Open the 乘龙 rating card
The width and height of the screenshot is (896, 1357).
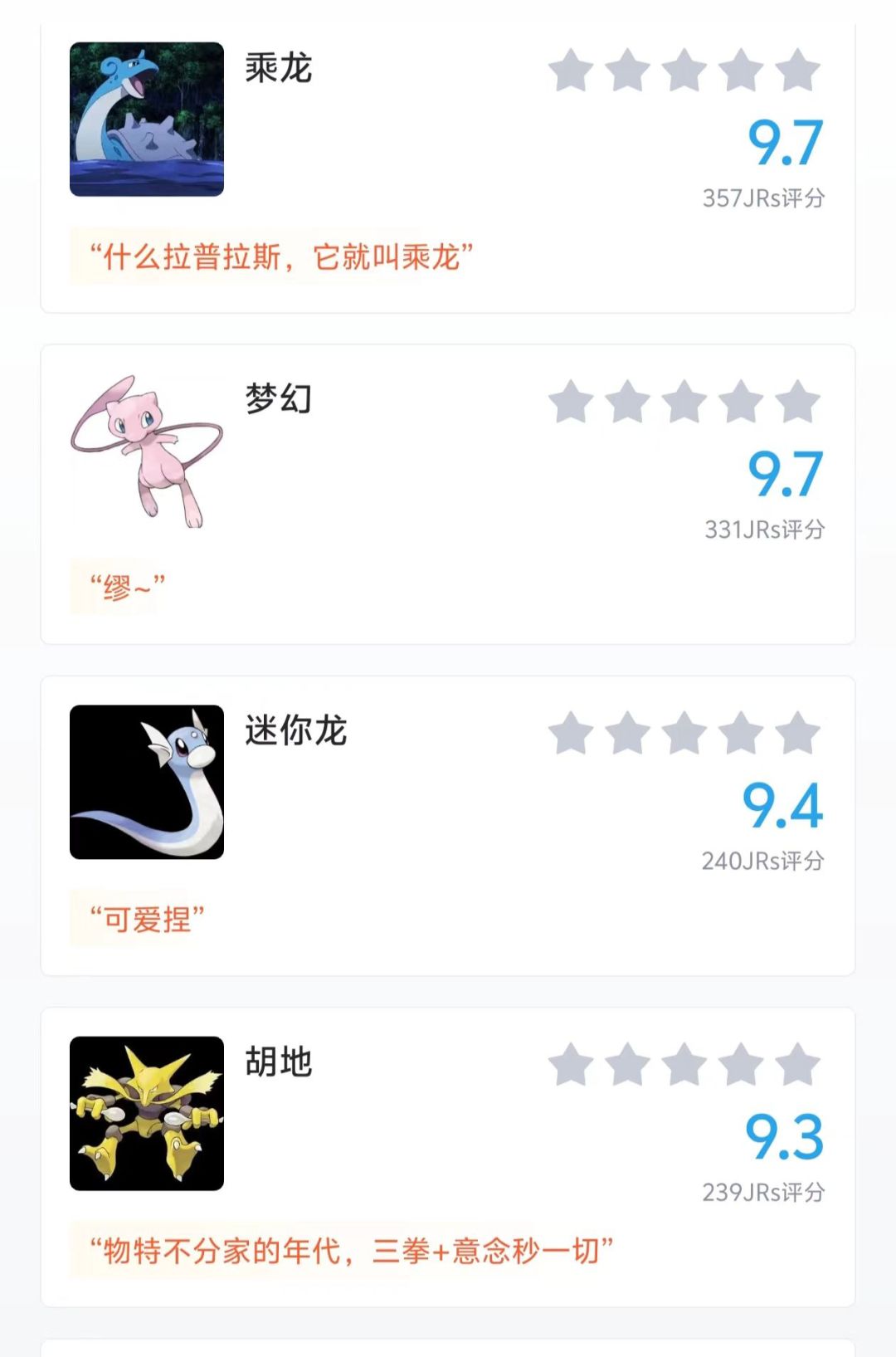click(448, 166)
